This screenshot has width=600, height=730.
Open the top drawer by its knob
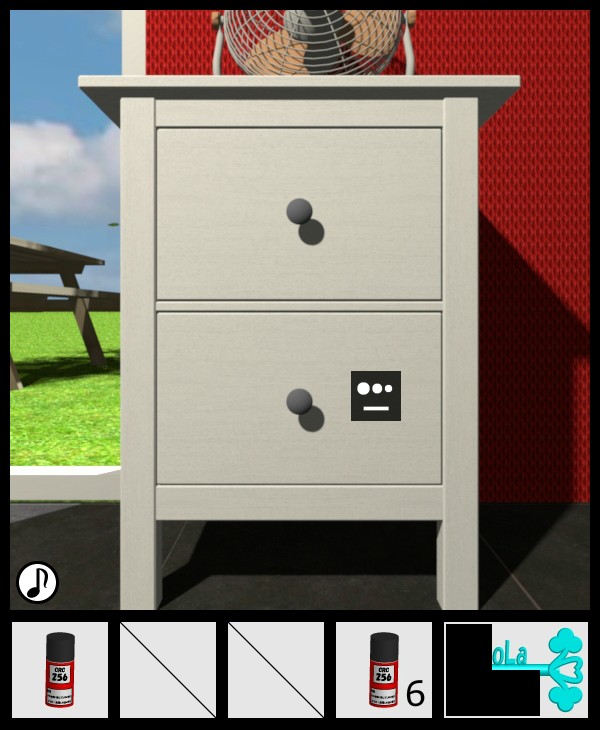click(299, 211)
